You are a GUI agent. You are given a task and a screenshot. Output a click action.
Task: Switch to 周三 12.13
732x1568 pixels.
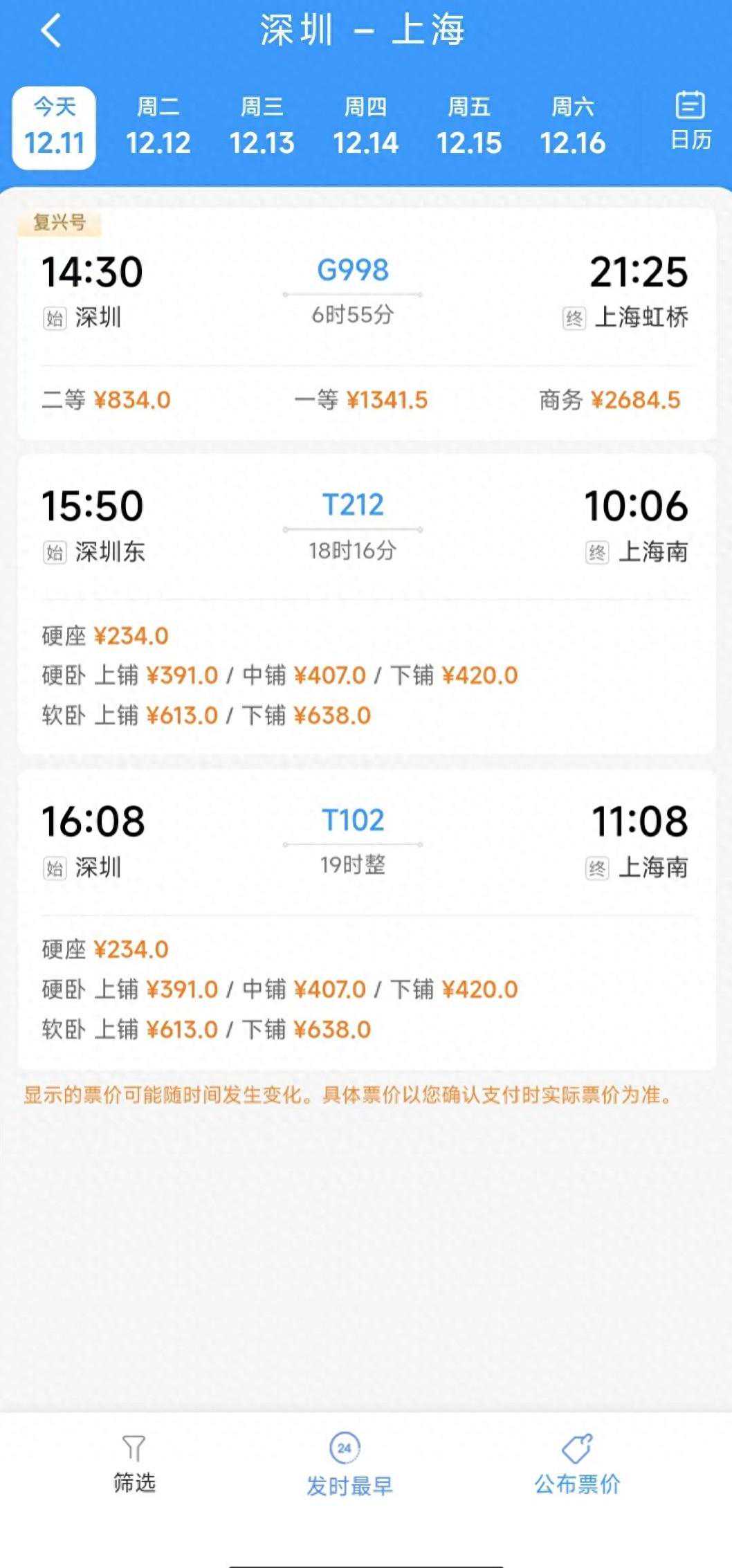[262, 128]
